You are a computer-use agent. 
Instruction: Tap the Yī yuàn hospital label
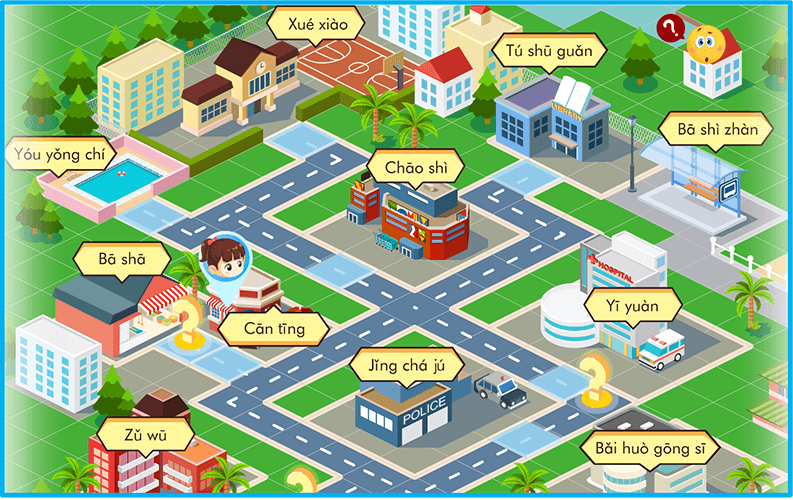coord(632,305)
